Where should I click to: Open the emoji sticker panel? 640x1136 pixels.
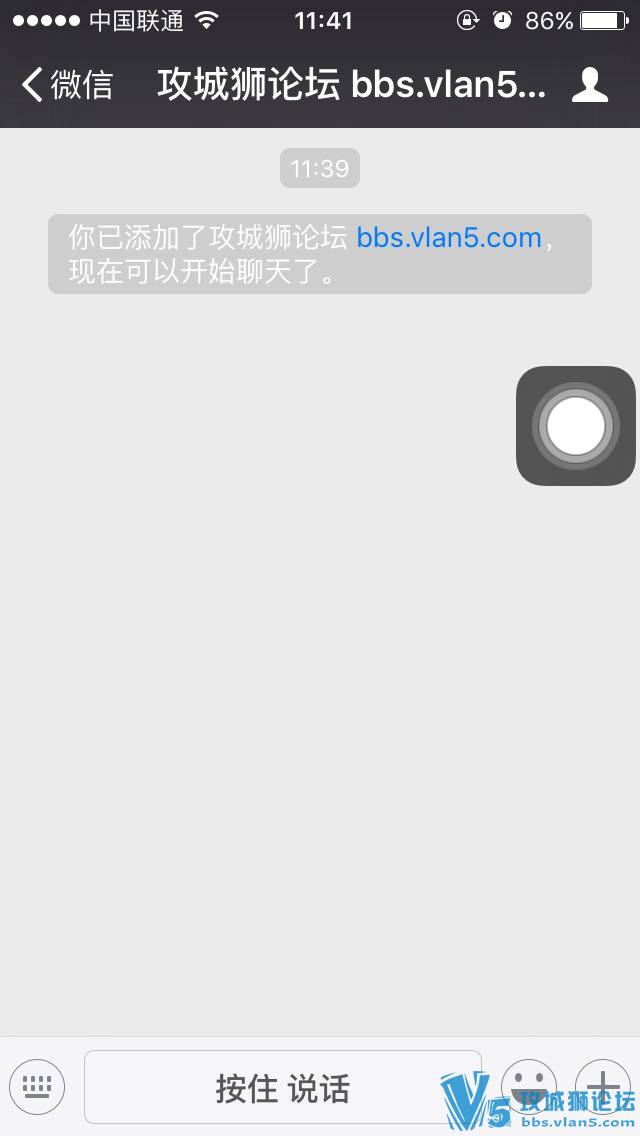[x=528, y=1086]
